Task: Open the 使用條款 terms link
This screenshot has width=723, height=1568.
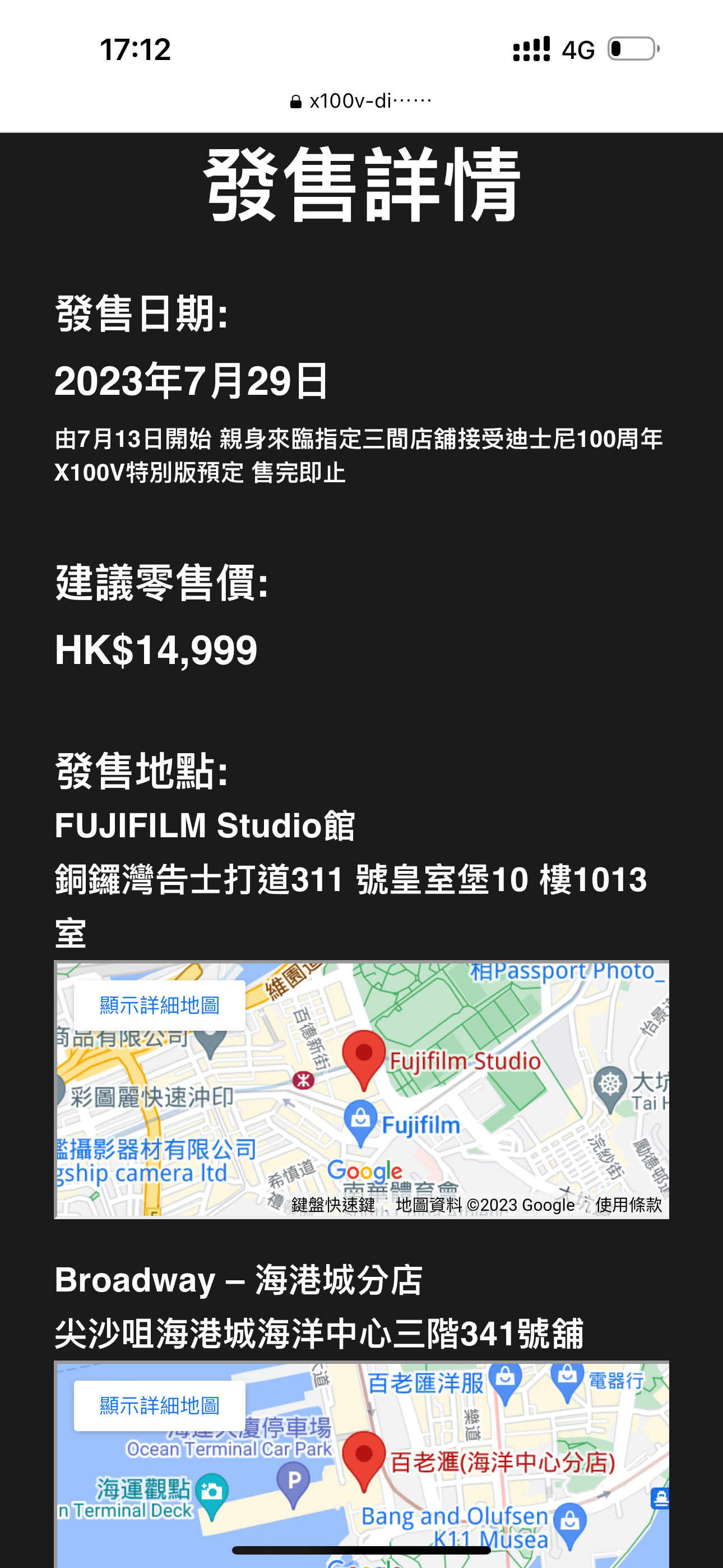Action: [628, 1205]
